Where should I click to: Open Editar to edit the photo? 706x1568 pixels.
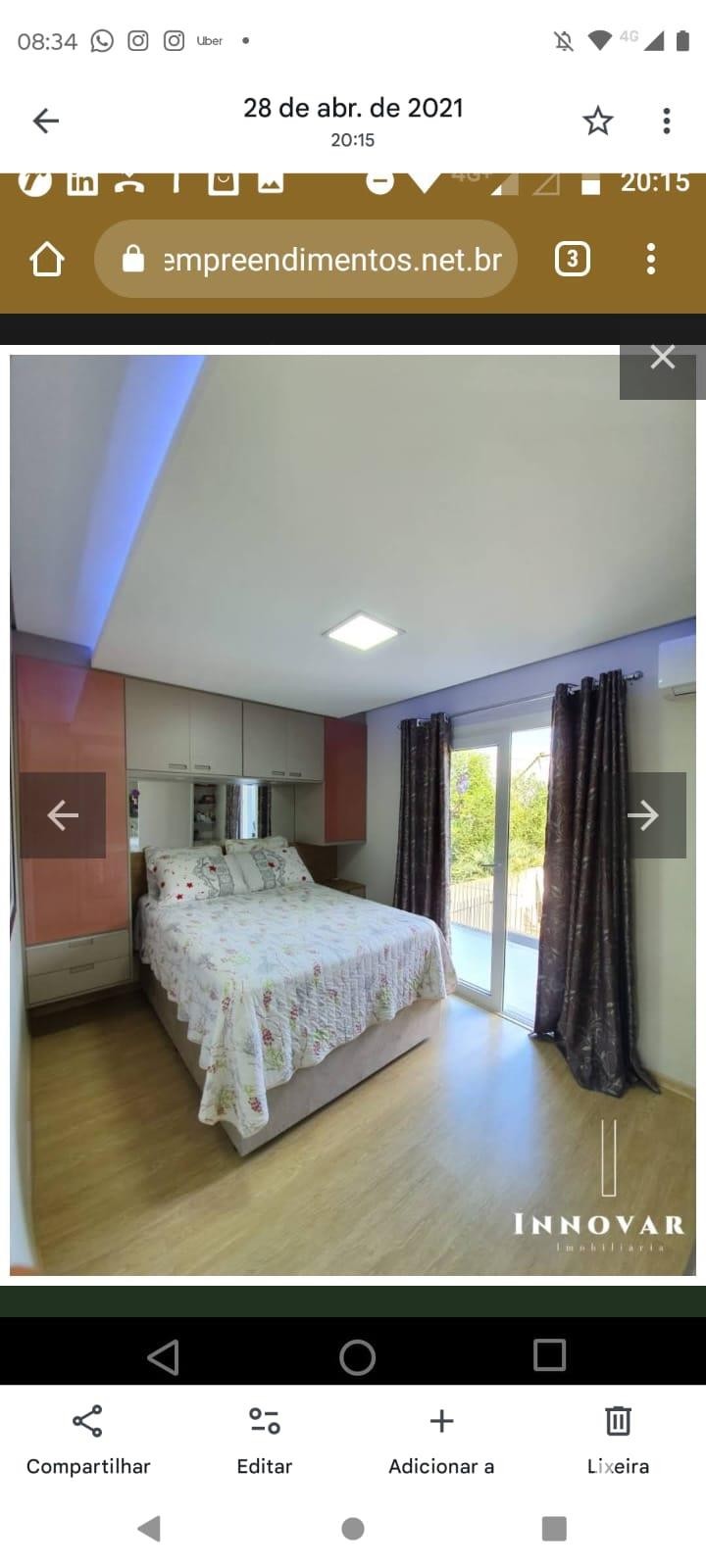(x=265, y=1441)
